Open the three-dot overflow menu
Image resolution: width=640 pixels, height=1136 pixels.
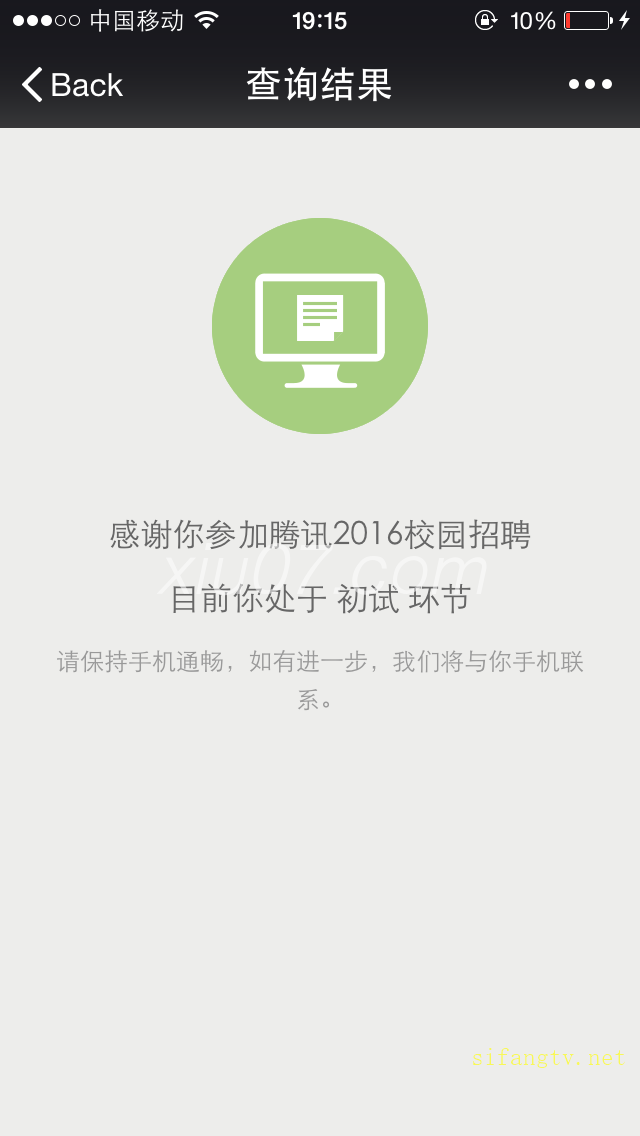590,85
